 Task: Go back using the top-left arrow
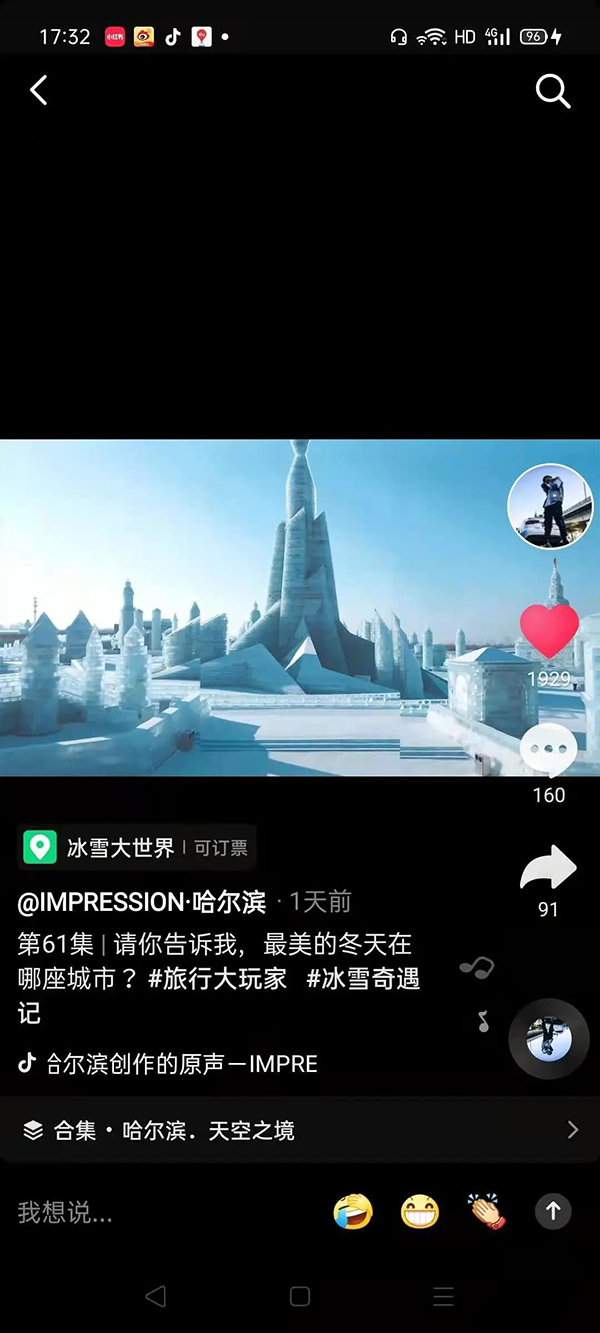[x=39, y=91]
